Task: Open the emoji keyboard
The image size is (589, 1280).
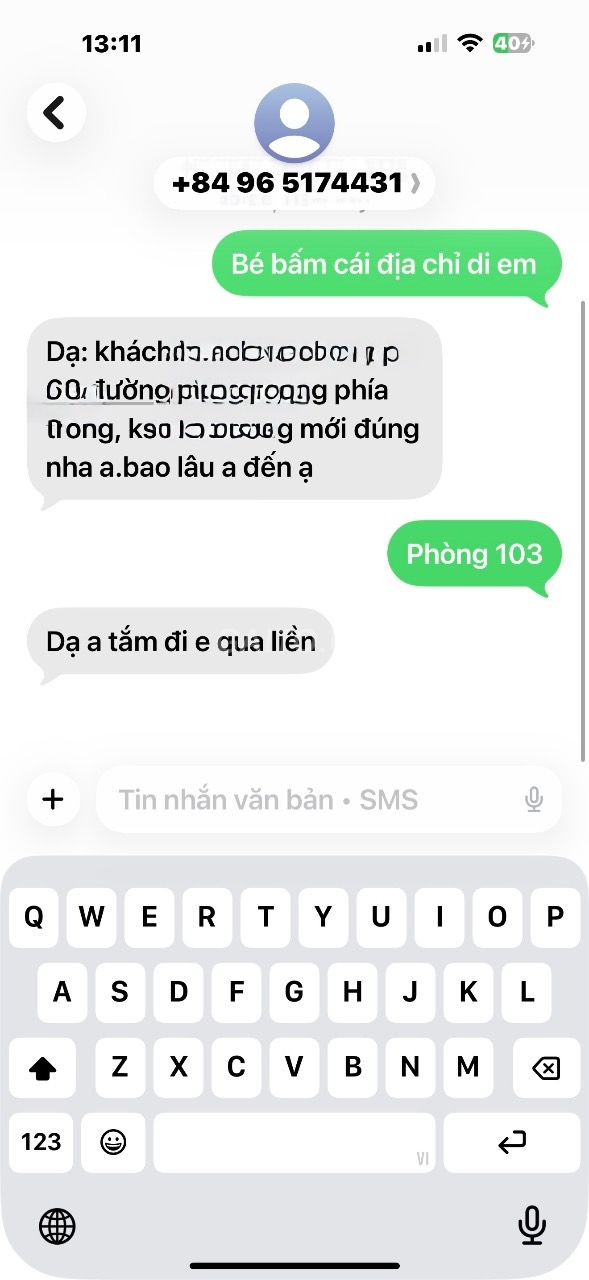Action: pos(116,1142)
